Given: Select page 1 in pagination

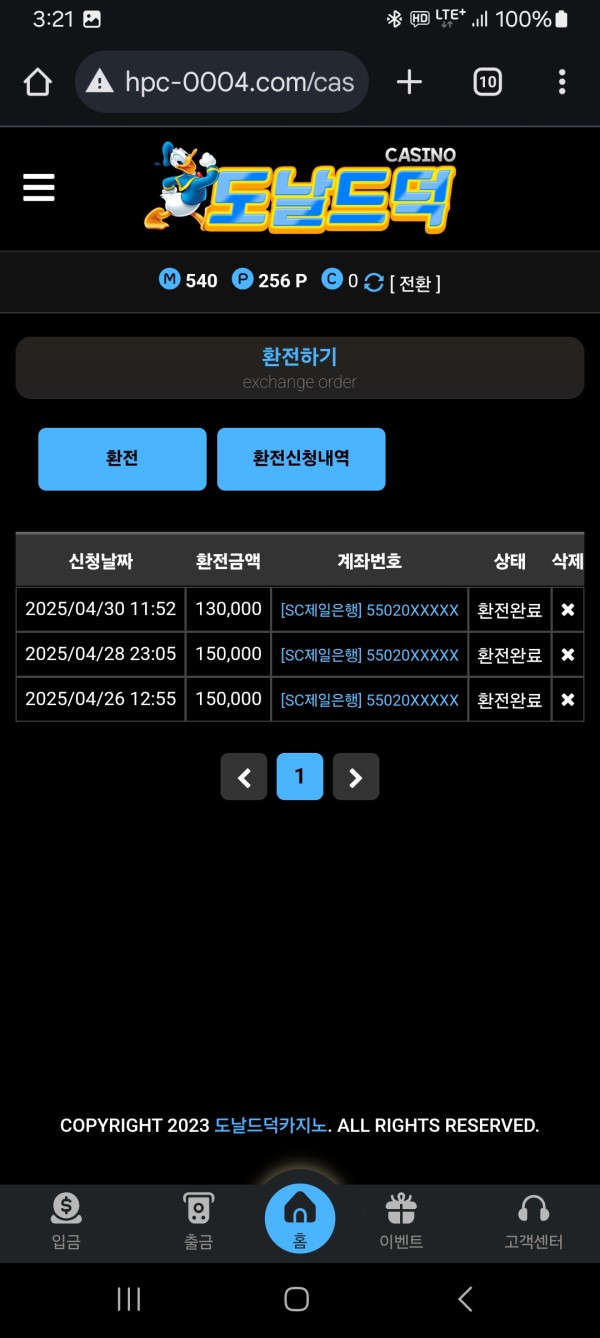Looking at the screenshot, I should pos(300,777).
